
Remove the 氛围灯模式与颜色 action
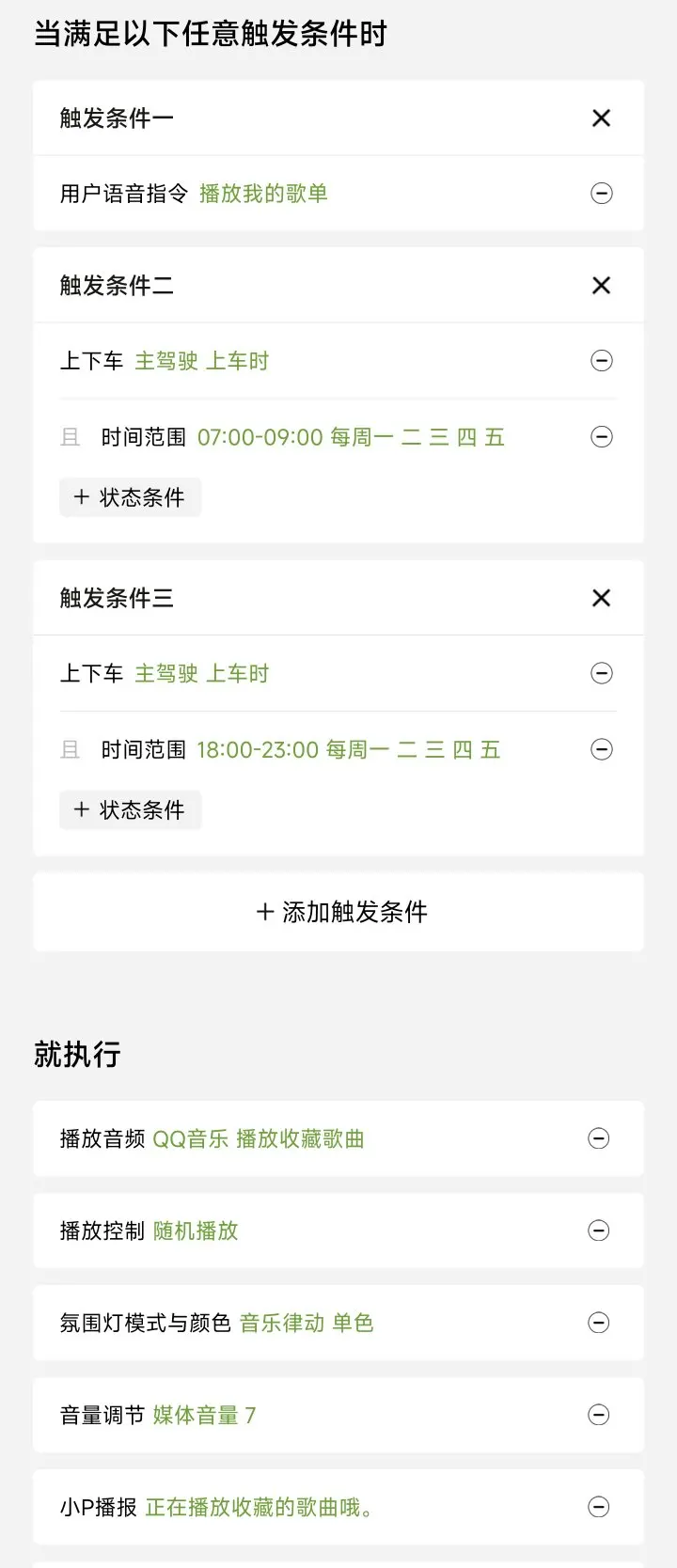pos(598,1324)
